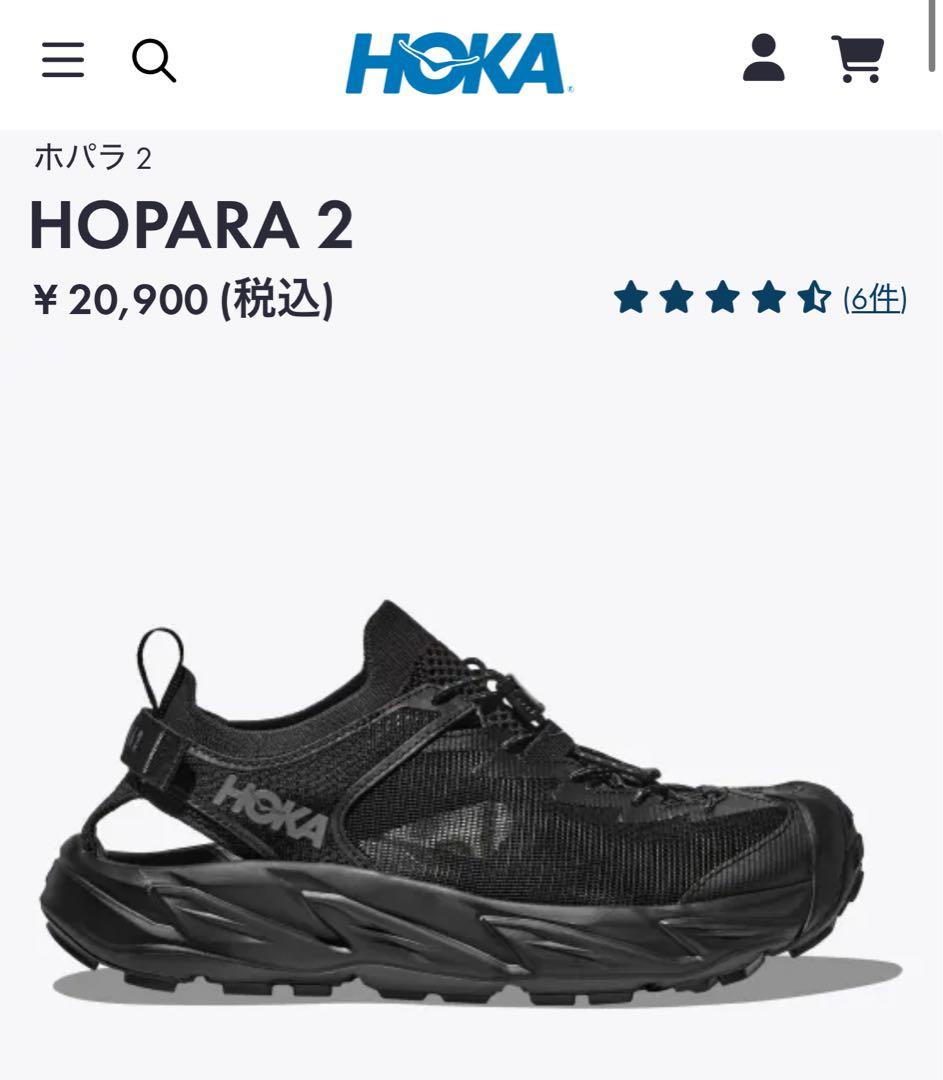Open the hamburger menu
The width and height of the screenshot is (943, 1080).
click(62, 60)
